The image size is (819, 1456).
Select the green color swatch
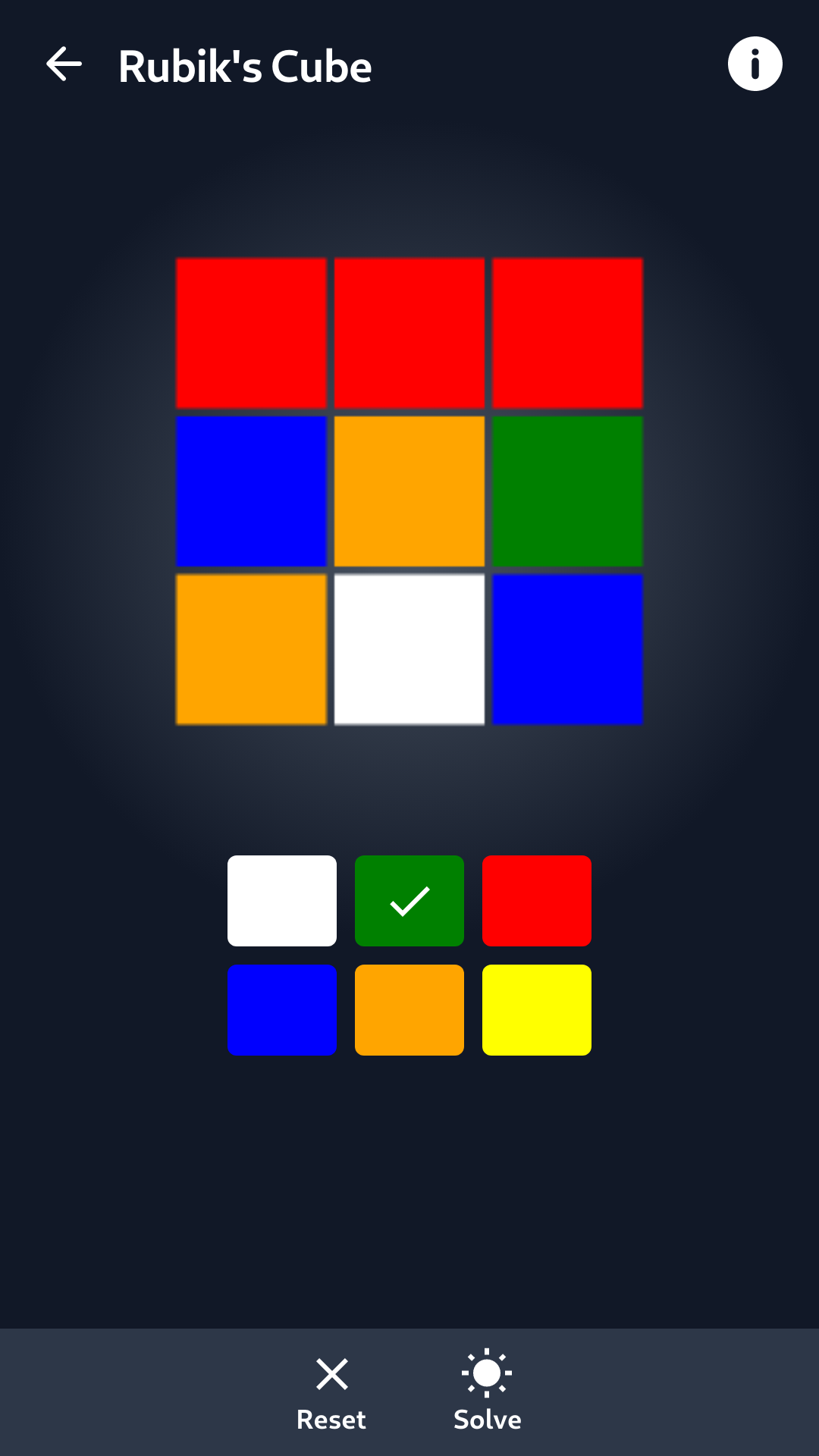(409, 901)
